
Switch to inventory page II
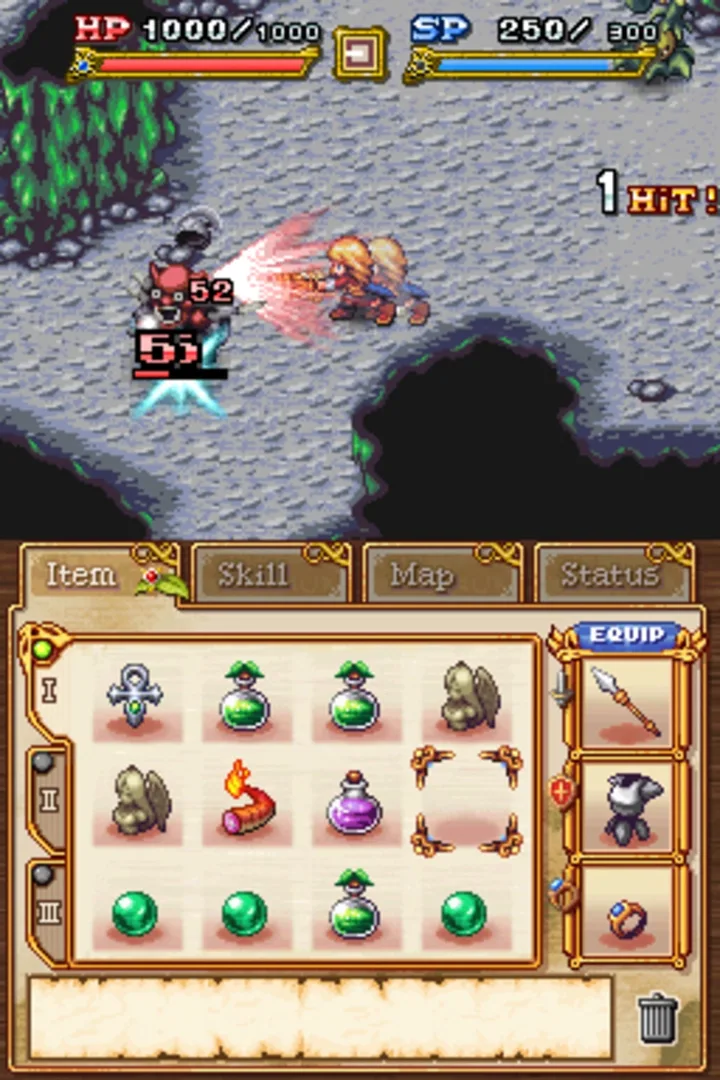48,799
